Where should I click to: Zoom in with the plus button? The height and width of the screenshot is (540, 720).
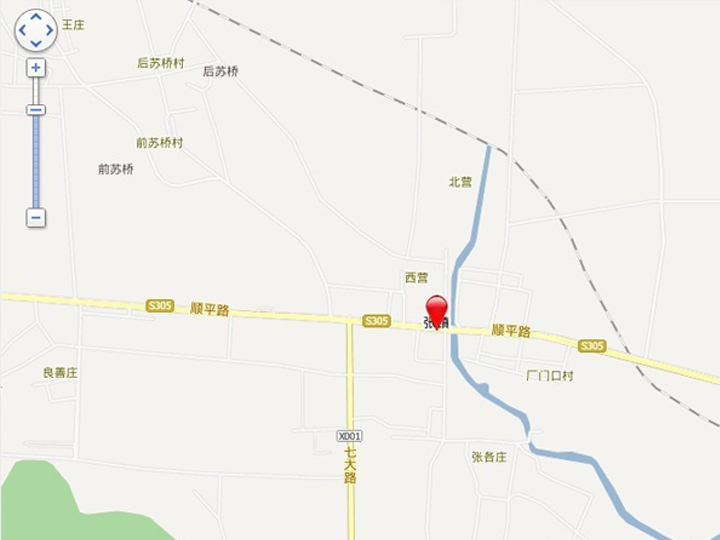point(36,68)
